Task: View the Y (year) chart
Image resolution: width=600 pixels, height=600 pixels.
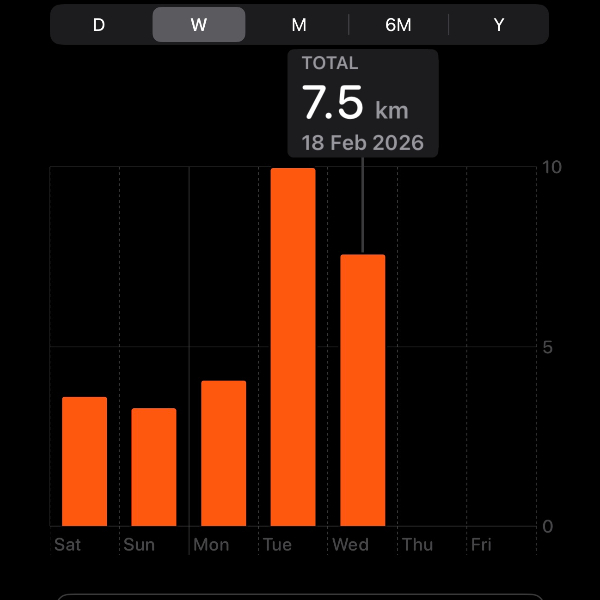Action: [x=499, y=25]
